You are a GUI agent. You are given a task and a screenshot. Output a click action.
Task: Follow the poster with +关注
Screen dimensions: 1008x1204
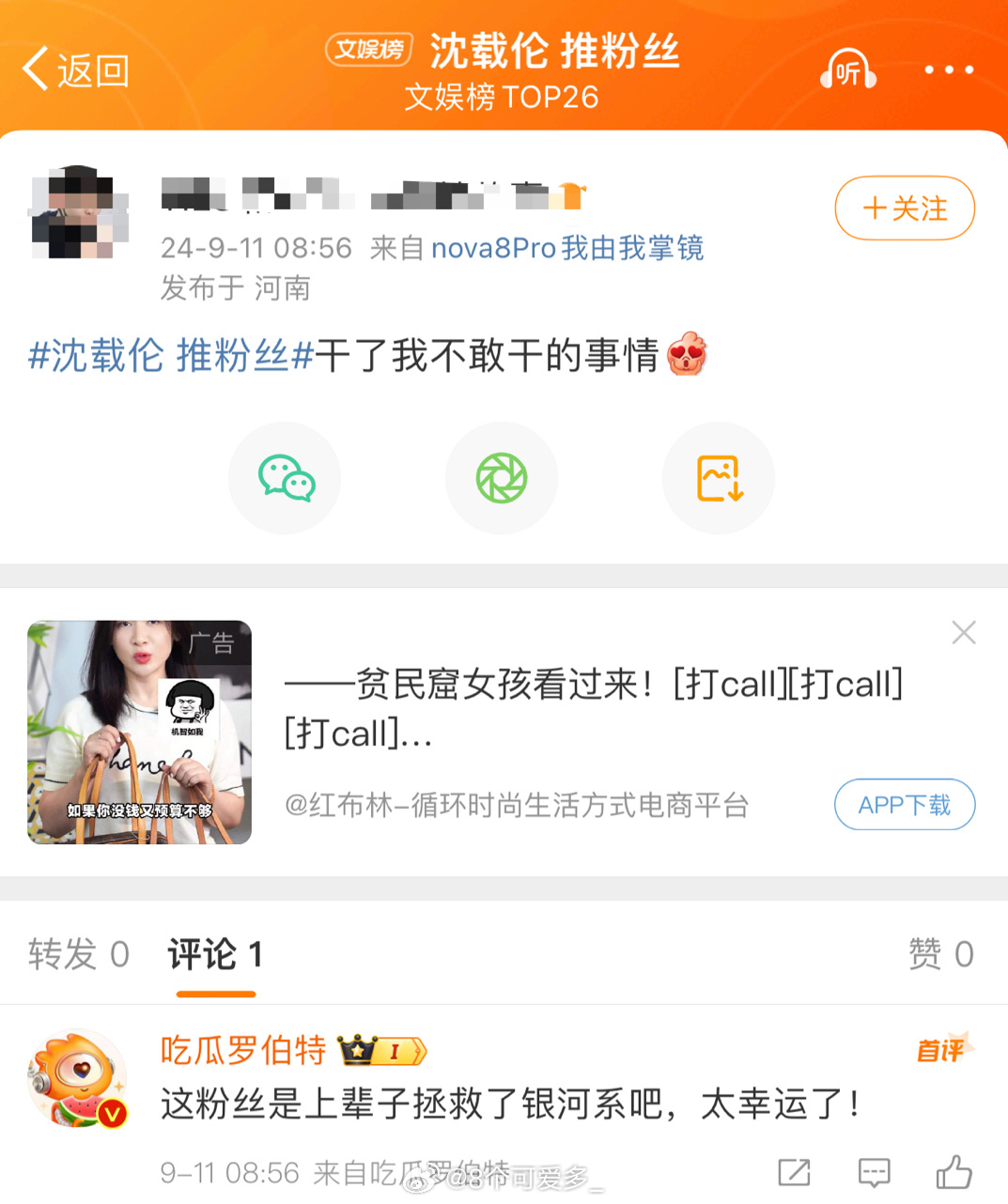[904, 208]
